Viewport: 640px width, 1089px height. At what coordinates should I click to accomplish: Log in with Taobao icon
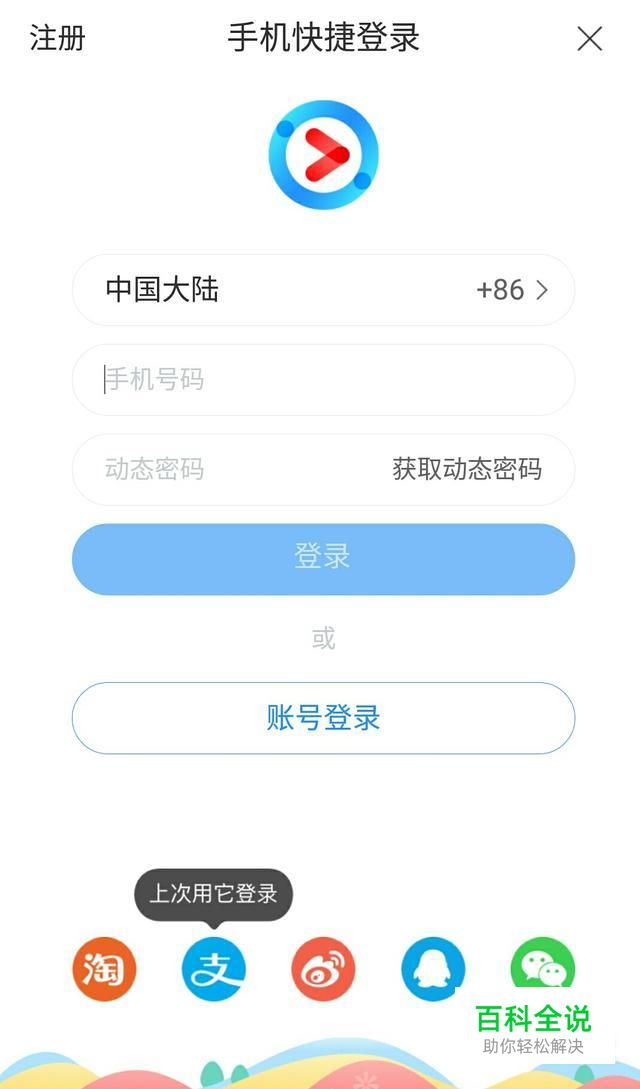104,968
